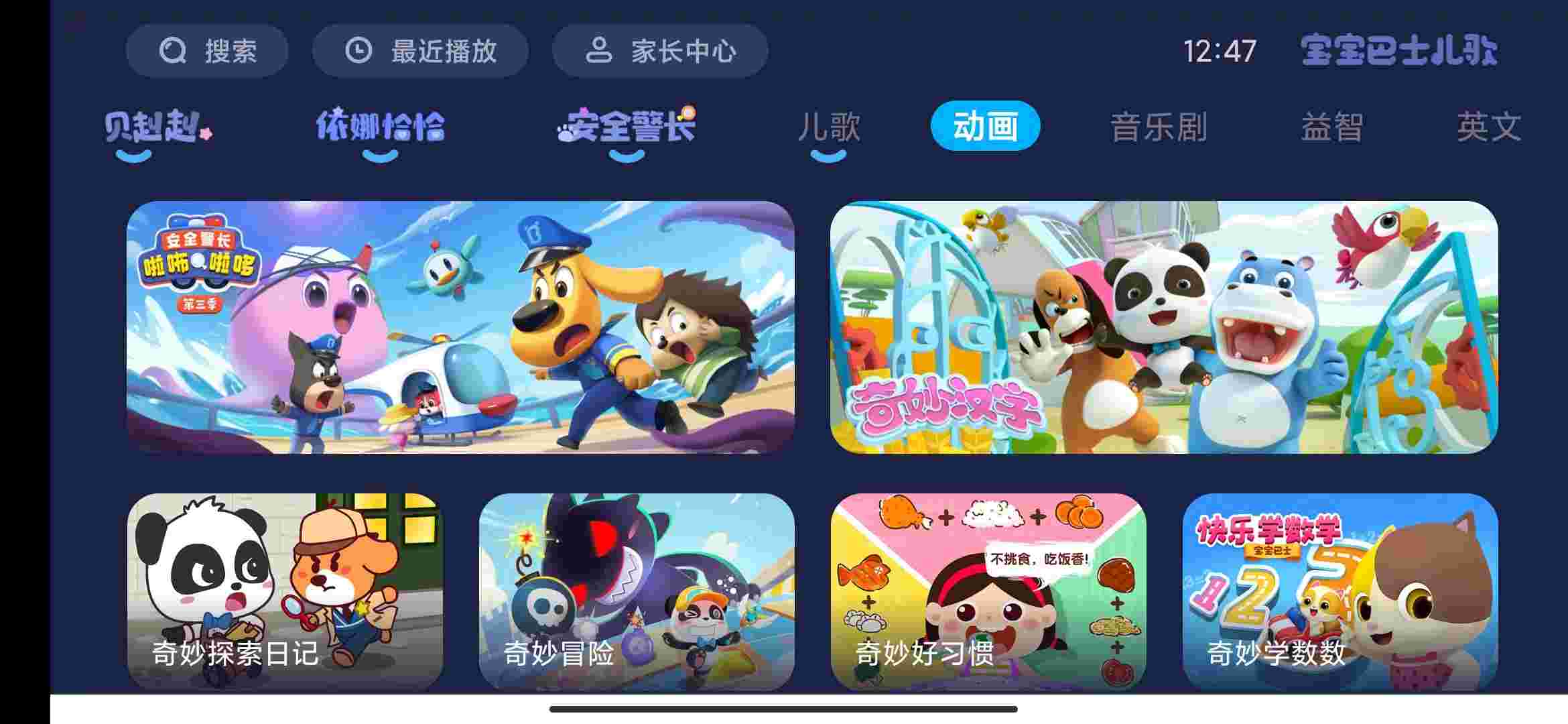Select the 儿歌 tab
This screenshot has height=724, width=1568.
(x=828, y=127)
